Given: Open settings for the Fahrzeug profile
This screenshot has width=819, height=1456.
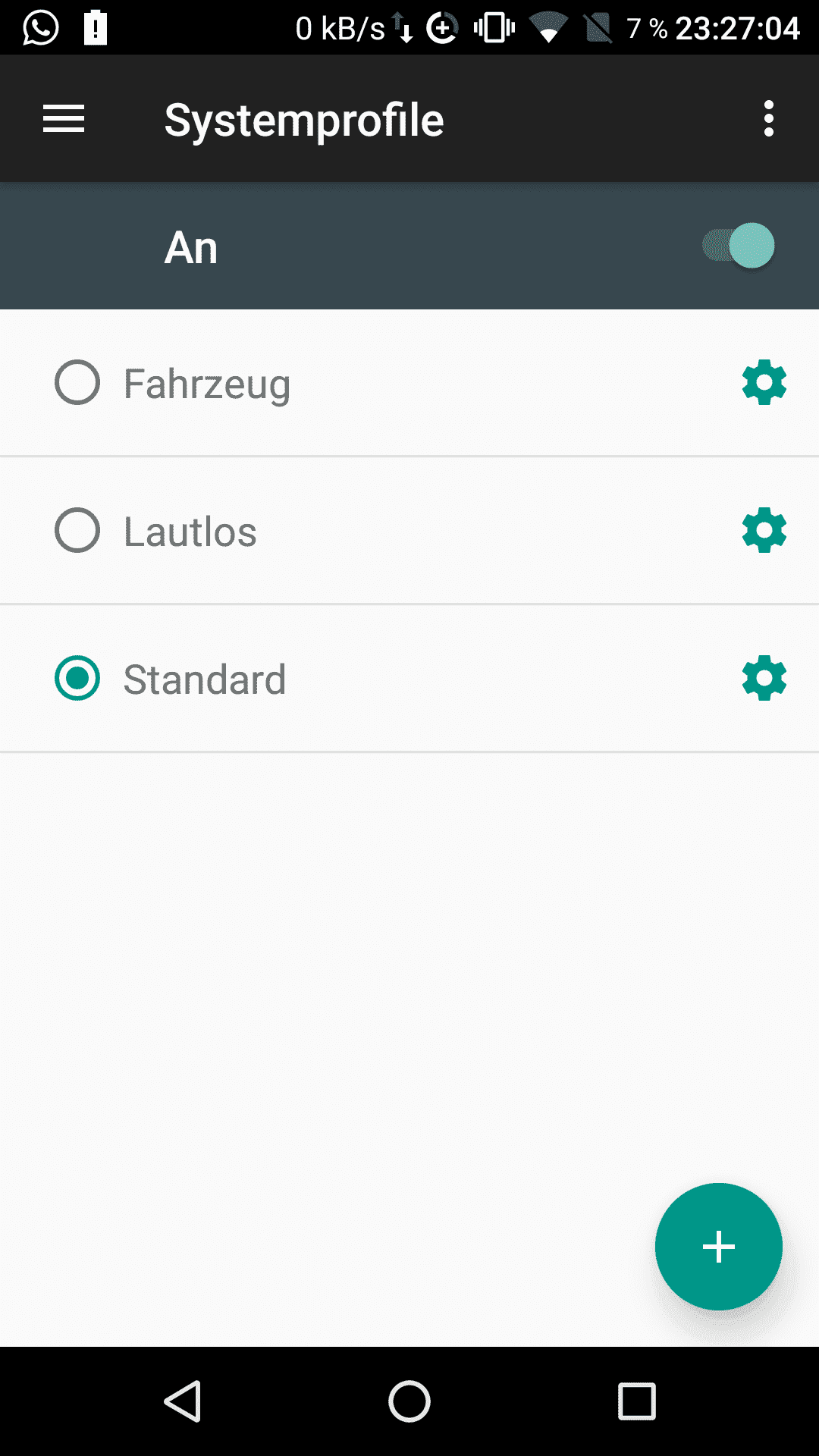Looking at the screenshot, I should point(764,382).
